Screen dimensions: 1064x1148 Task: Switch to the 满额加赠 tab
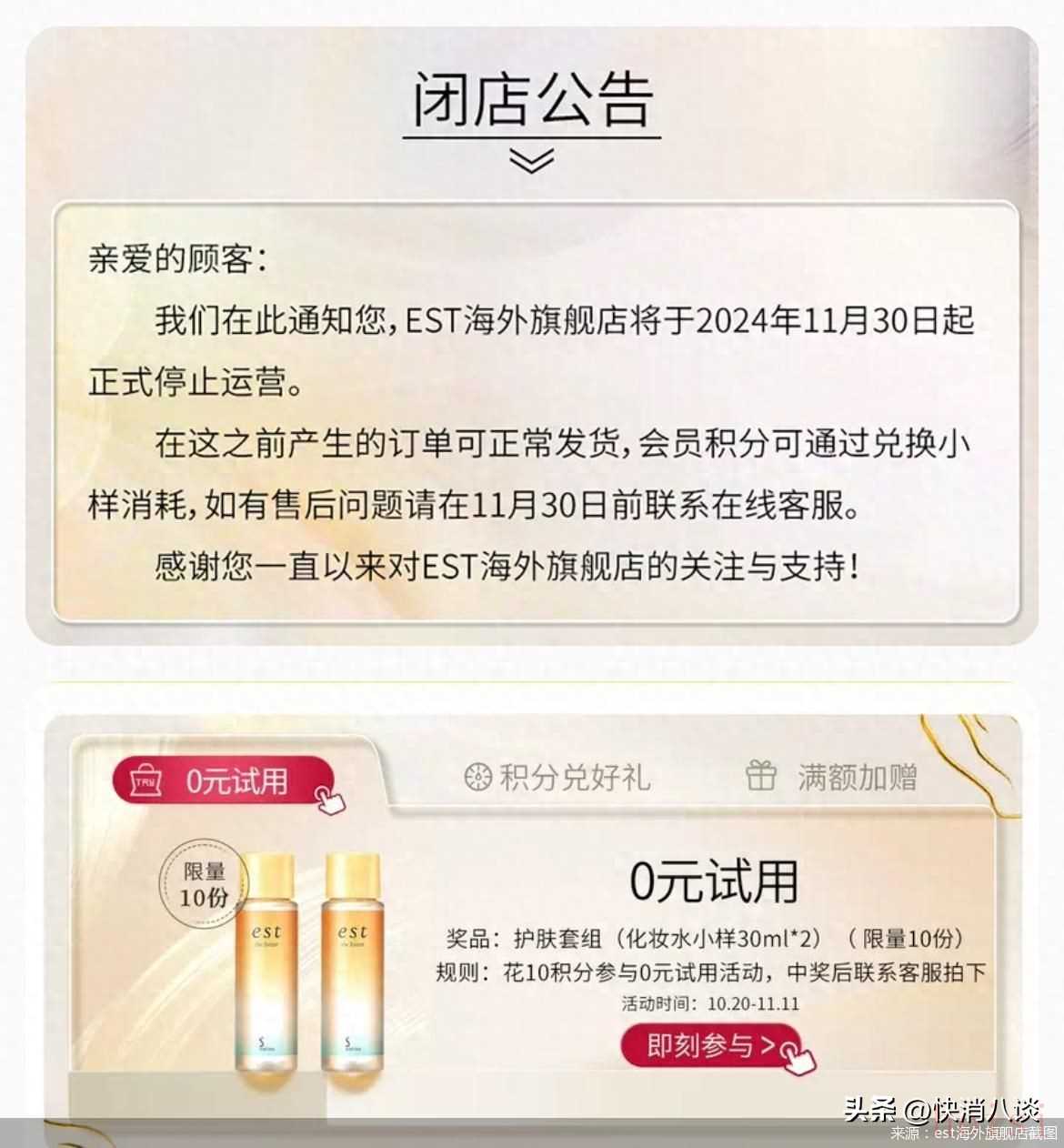point(832,777)
